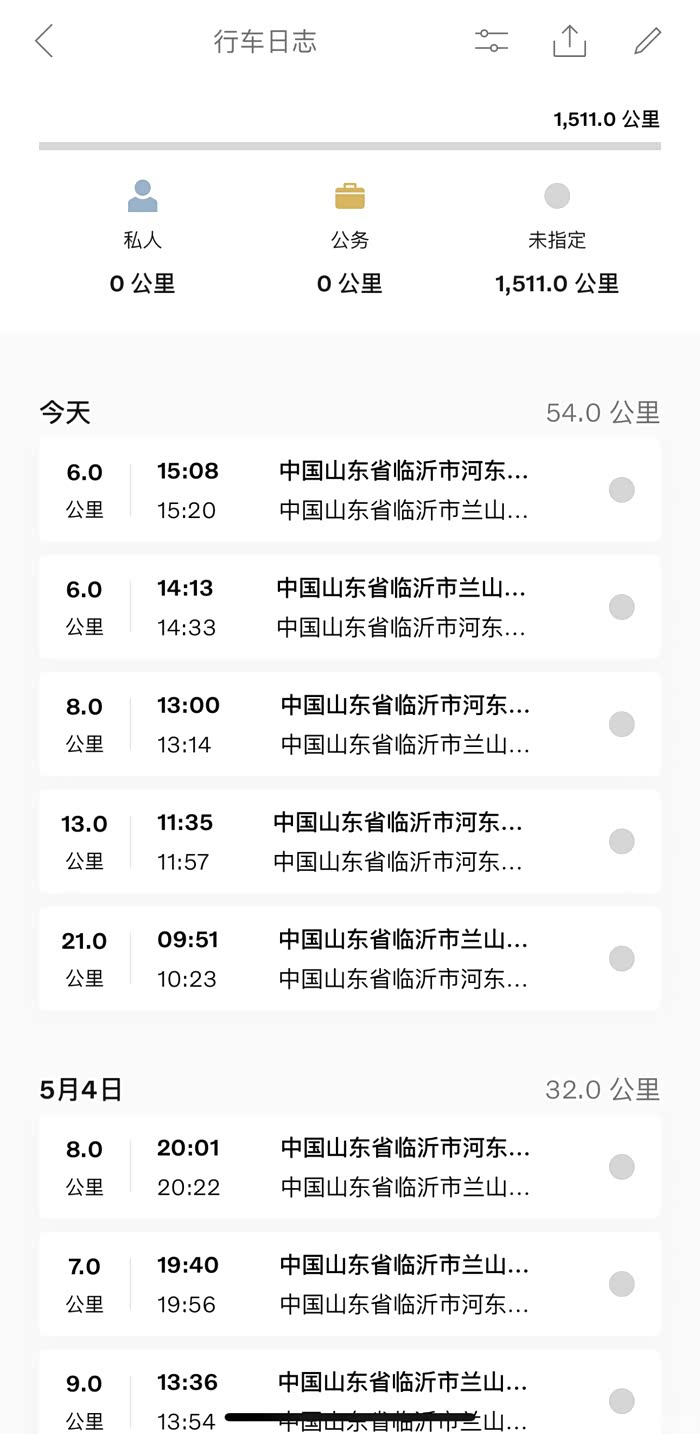
Task: Choose the circle next to the 19:40 trip
Action: 622,1284
